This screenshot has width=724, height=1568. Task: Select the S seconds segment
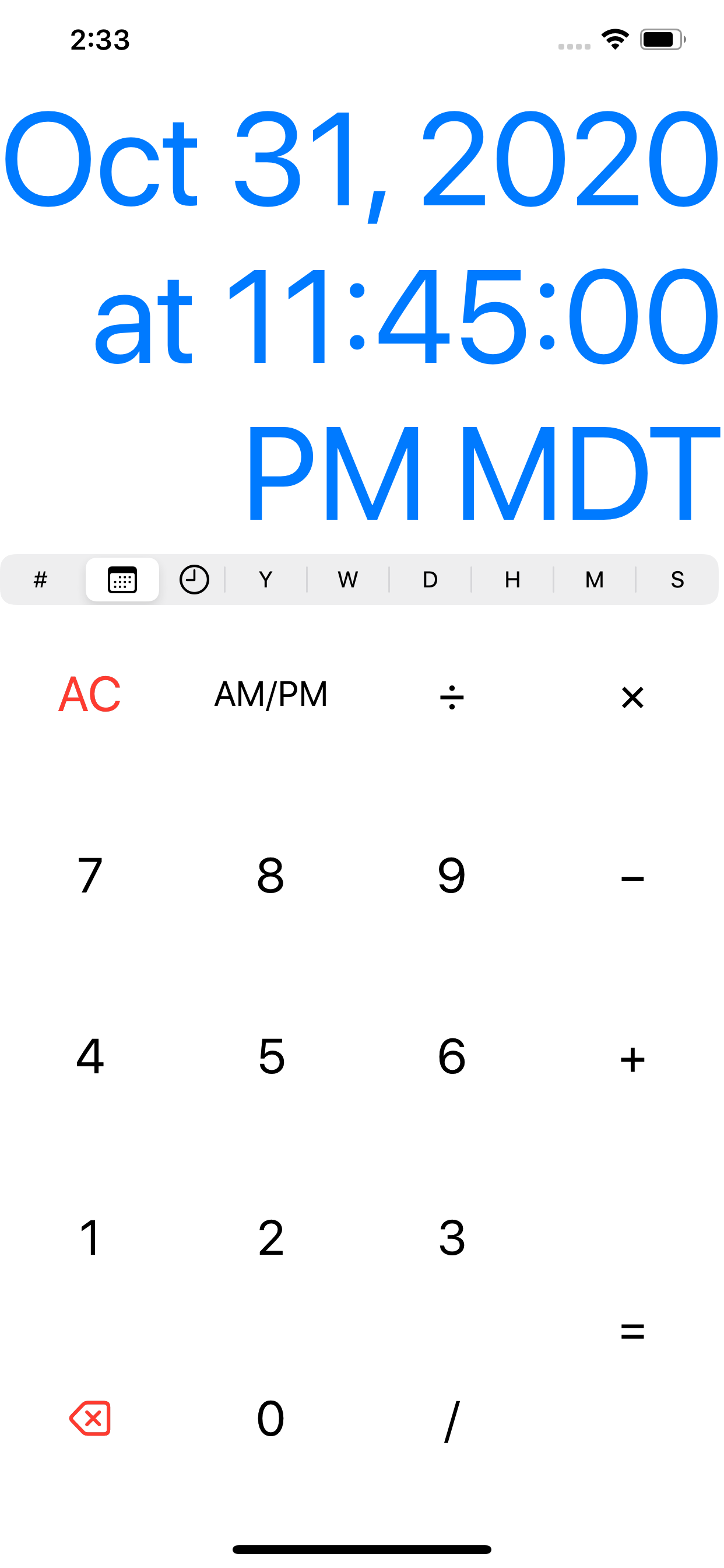click(x=677, y=579)
